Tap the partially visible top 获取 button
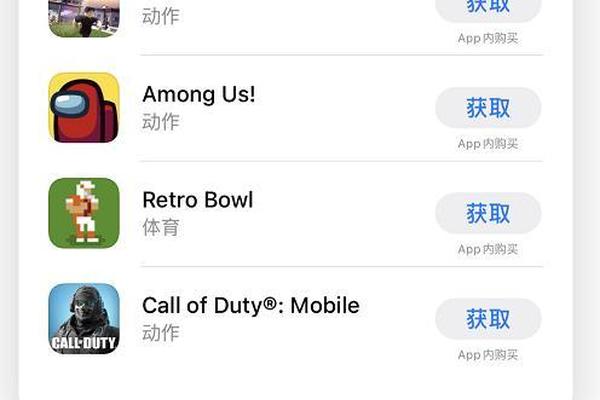The image size is (600, 400). tap(488, 8)
